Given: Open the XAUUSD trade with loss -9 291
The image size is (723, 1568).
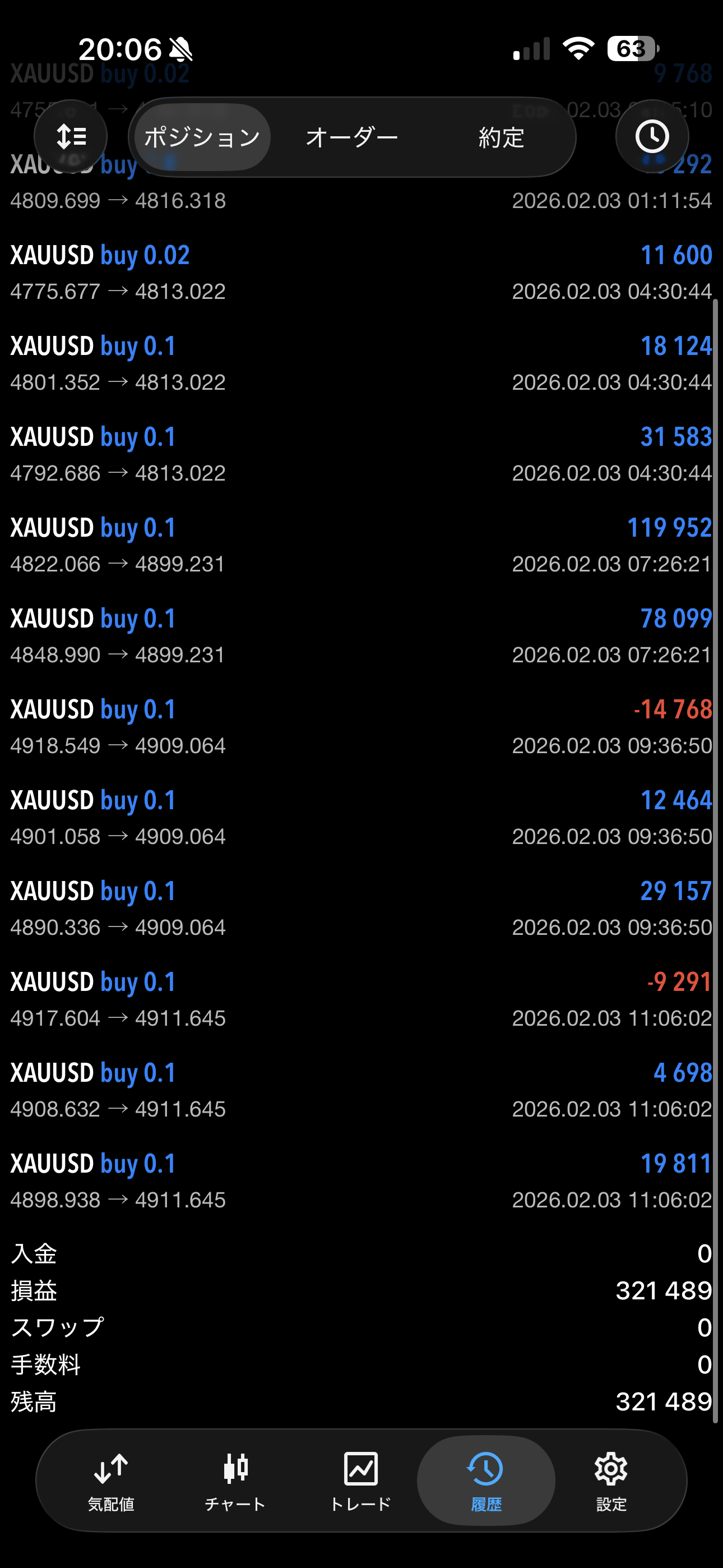Looking at the screenshot, I should coord(361,999).
